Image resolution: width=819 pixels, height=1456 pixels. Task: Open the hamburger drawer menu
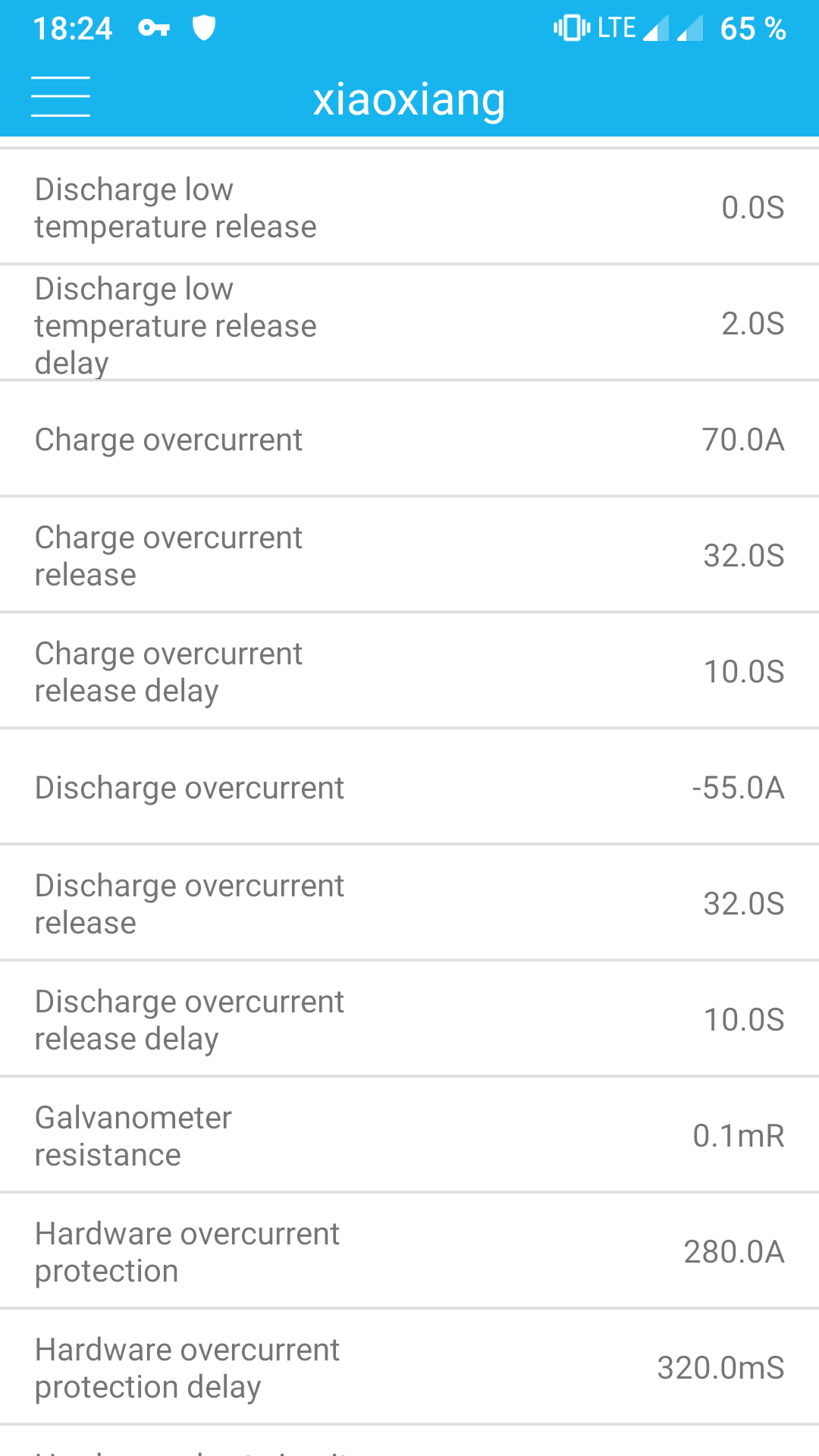click(x=61, y=97)
